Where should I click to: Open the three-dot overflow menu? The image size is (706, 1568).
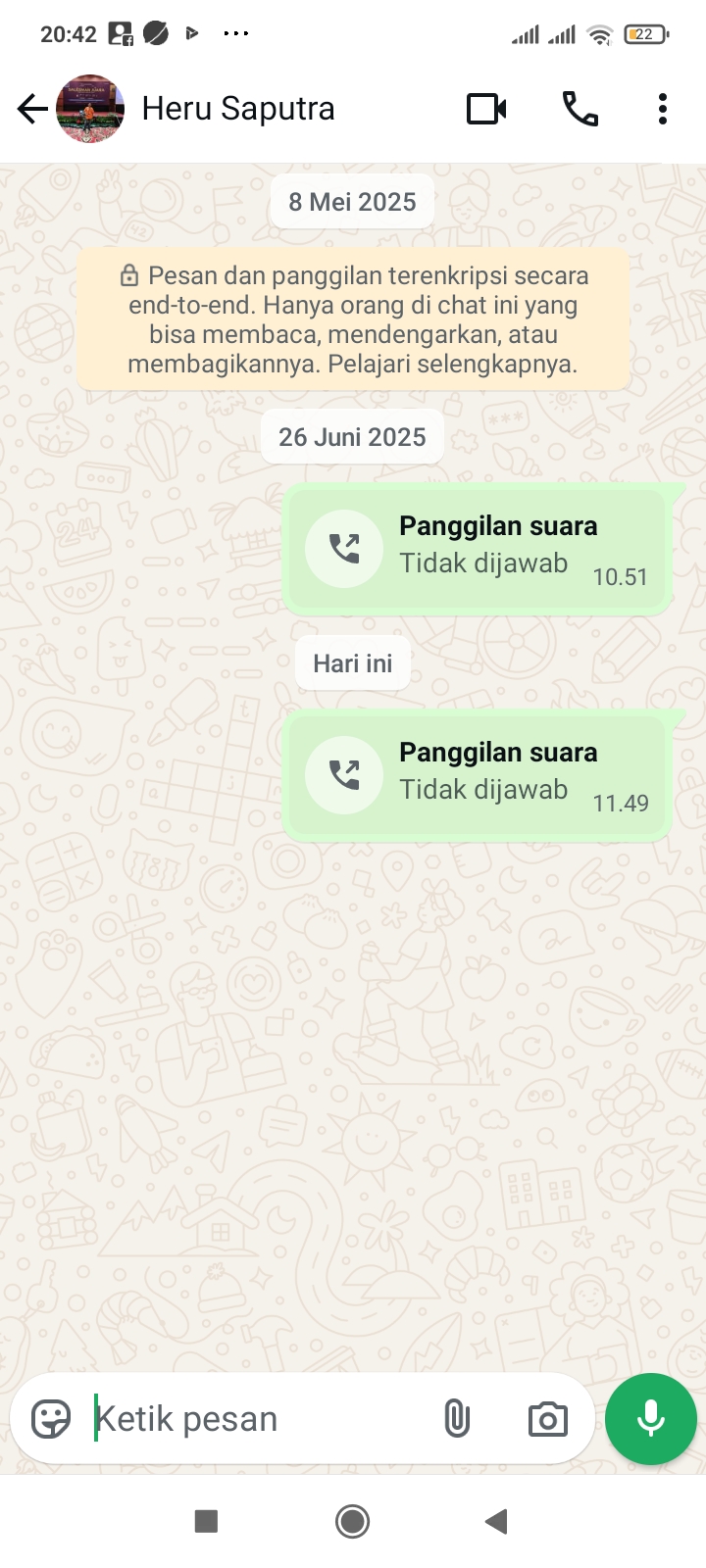click(x=663, y=109)
